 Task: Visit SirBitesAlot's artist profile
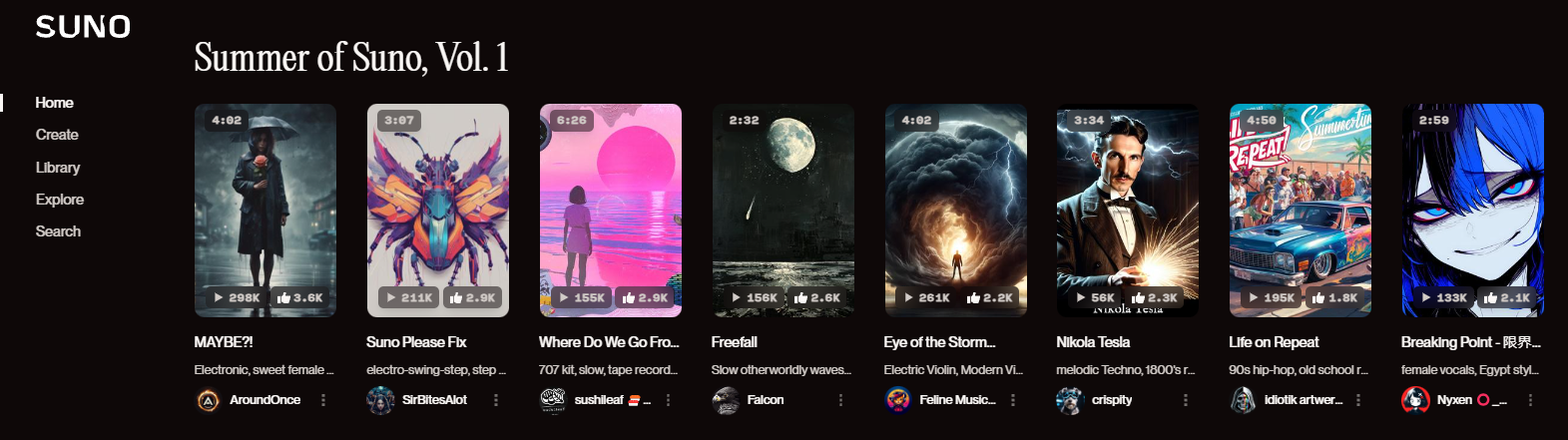tap(434, 400)
